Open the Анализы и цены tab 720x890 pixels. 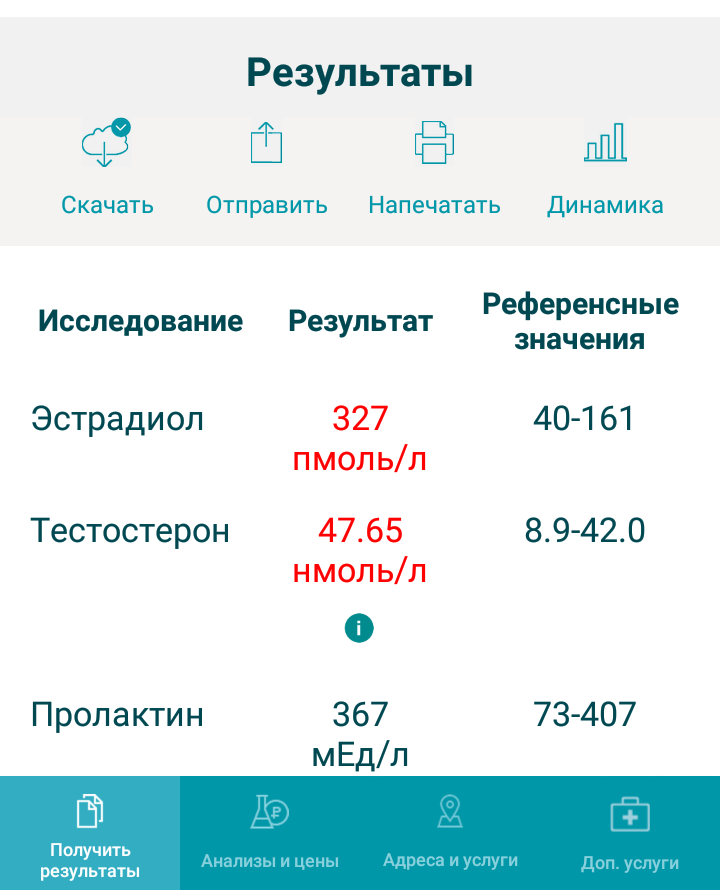click(270, 834)
